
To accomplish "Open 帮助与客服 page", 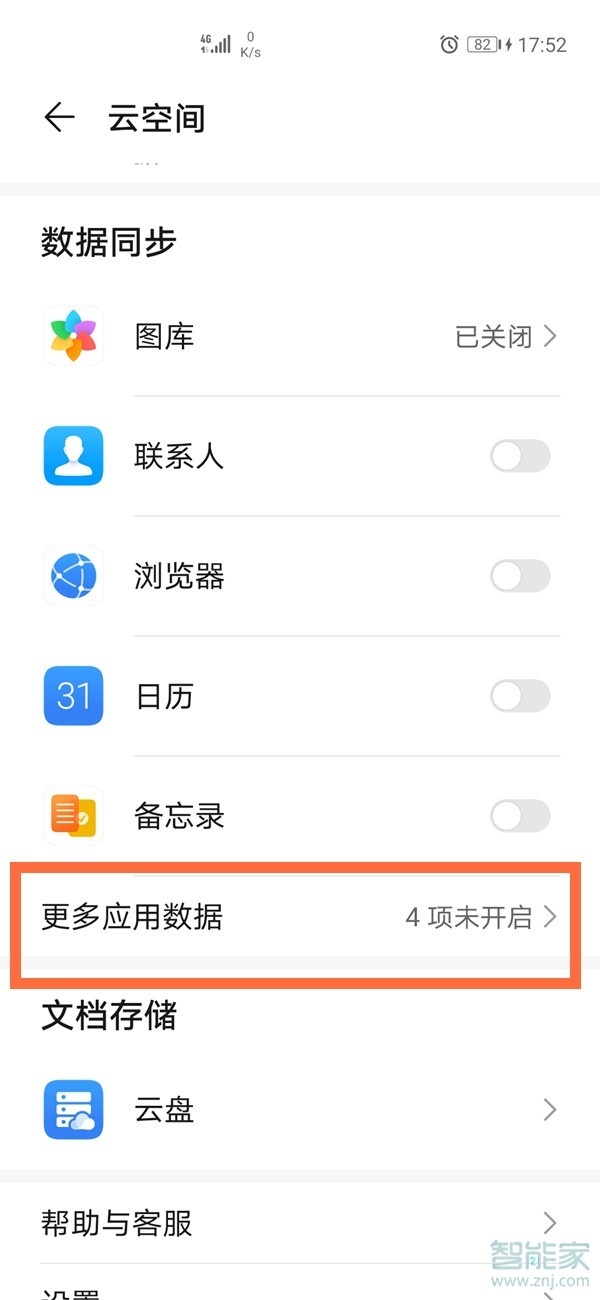I will tap(300, 1222).
